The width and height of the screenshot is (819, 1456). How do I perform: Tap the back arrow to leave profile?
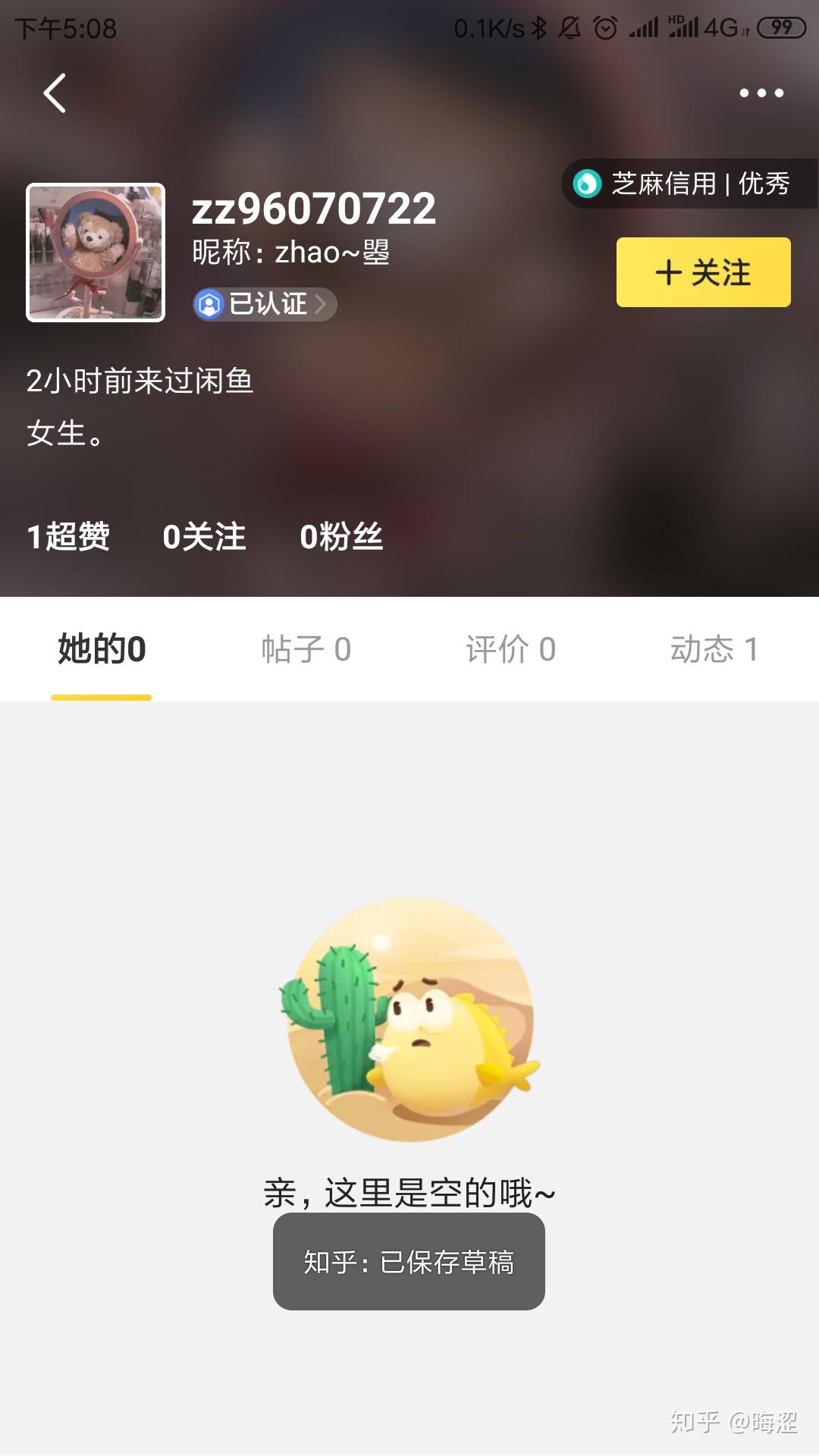53,93
